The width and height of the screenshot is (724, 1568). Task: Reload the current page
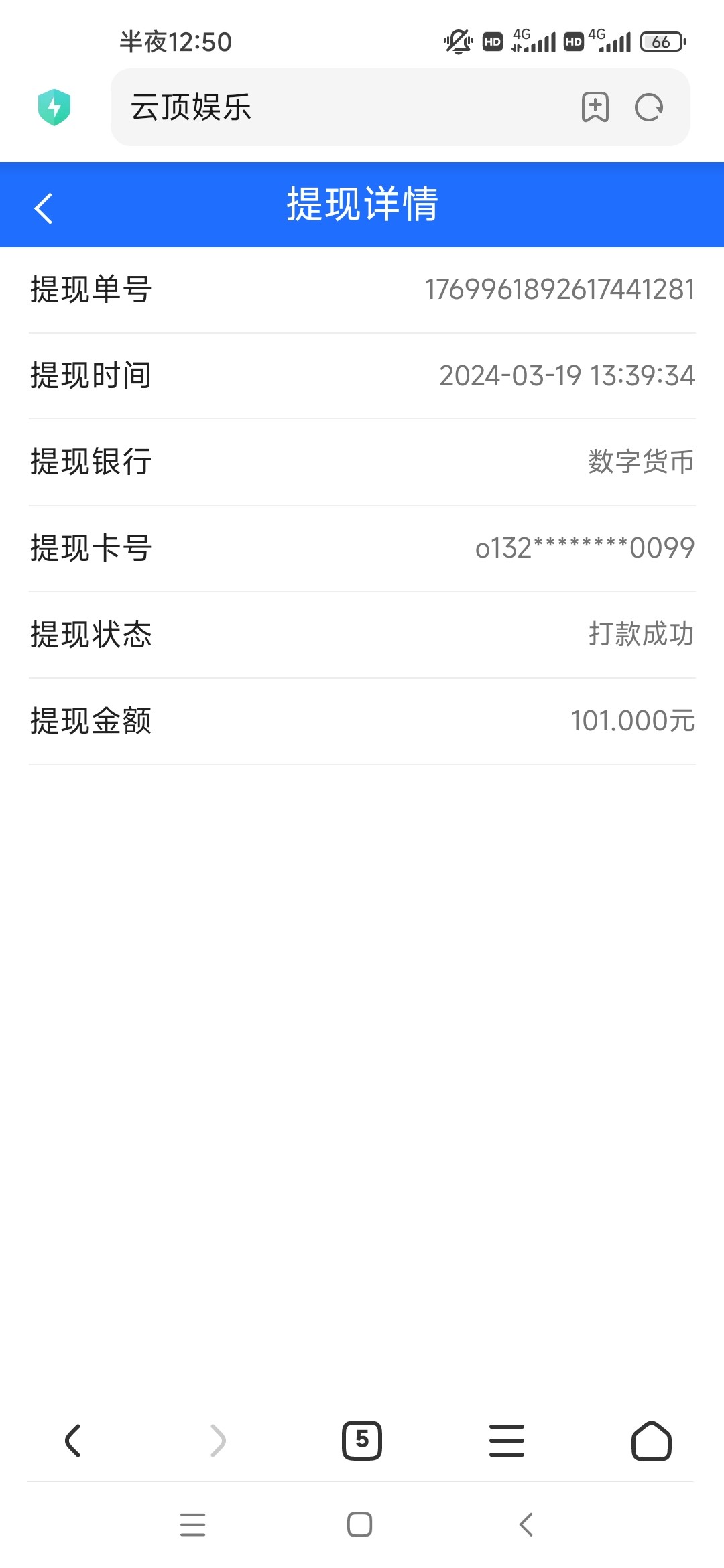point(649,107)
